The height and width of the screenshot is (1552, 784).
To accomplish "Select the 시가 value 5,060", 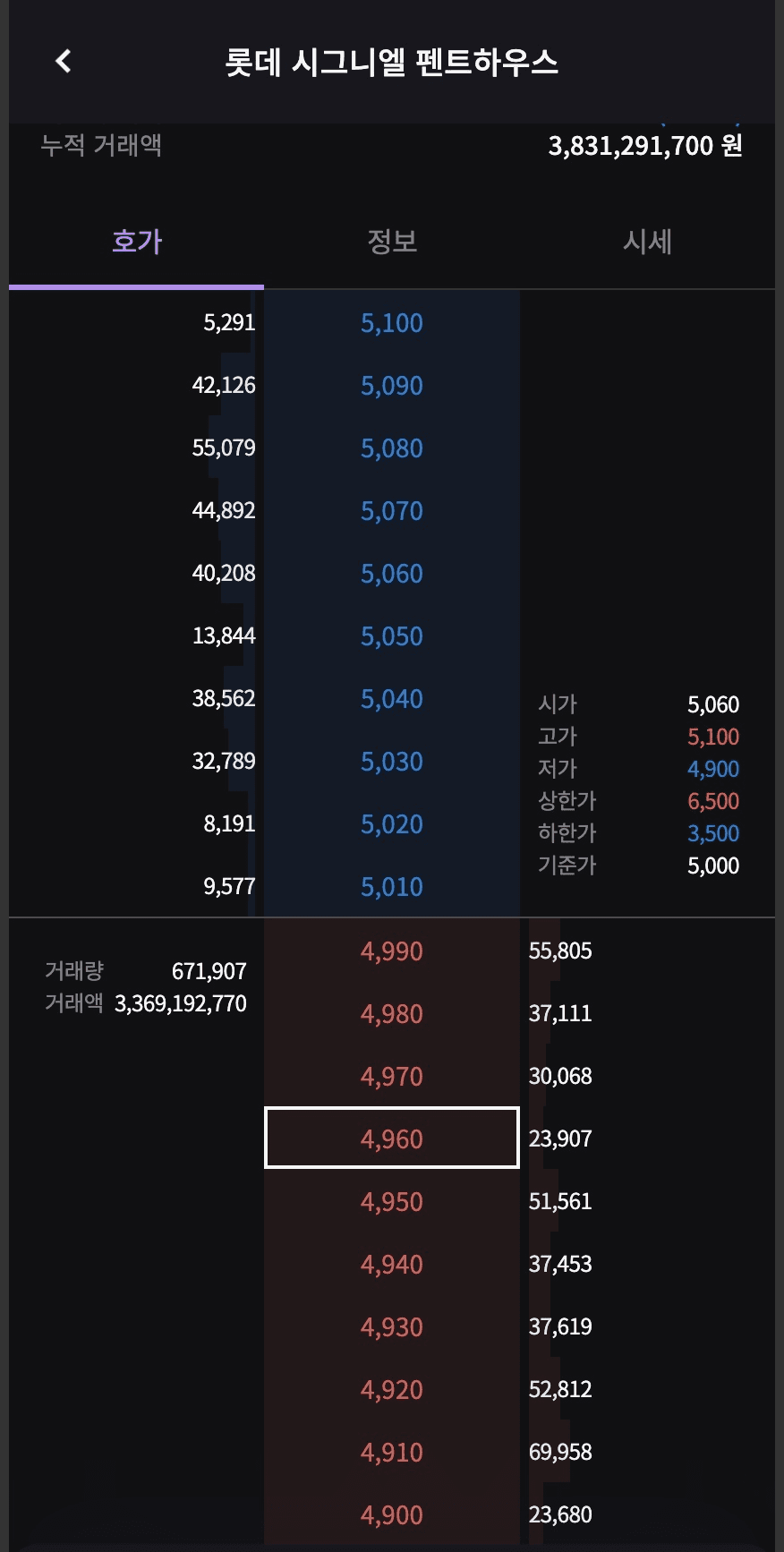I will pos(713,704).
